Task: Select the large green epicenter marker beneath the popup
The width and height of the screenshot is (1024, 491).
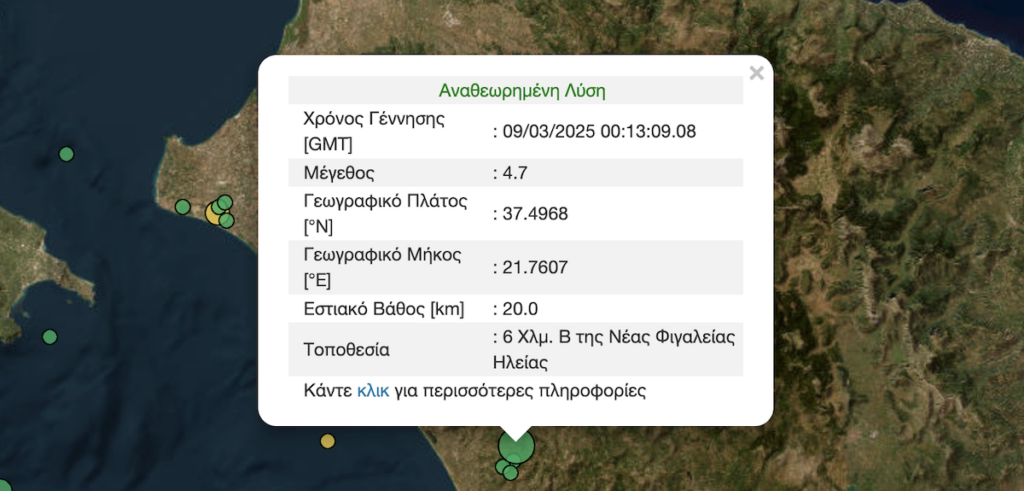Action: coord(523,447)
